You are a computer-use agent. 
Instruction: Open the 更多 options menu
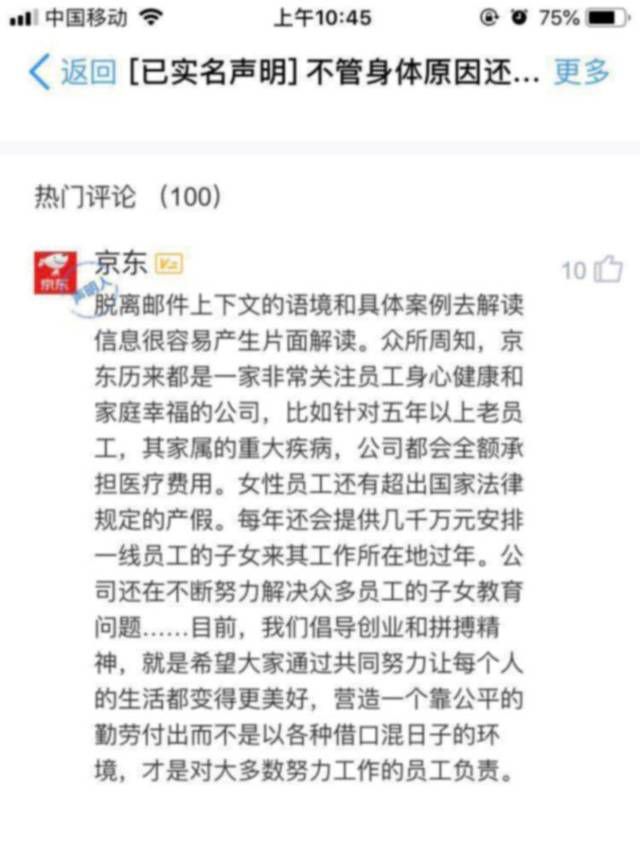[x=581, y=72]
